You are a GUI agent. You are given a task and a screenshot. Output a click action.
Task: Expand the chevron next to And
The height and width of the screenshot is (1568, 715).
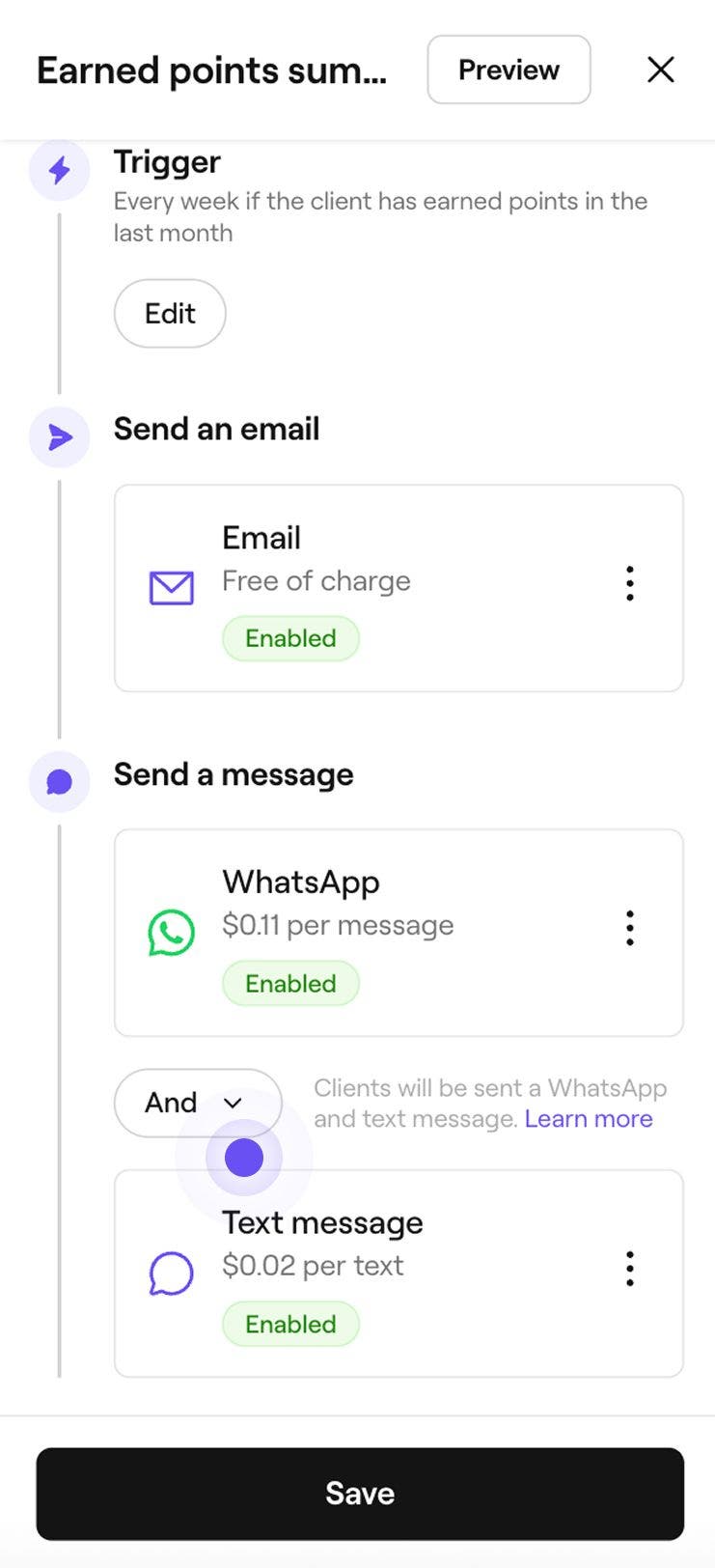[232, 1103]
